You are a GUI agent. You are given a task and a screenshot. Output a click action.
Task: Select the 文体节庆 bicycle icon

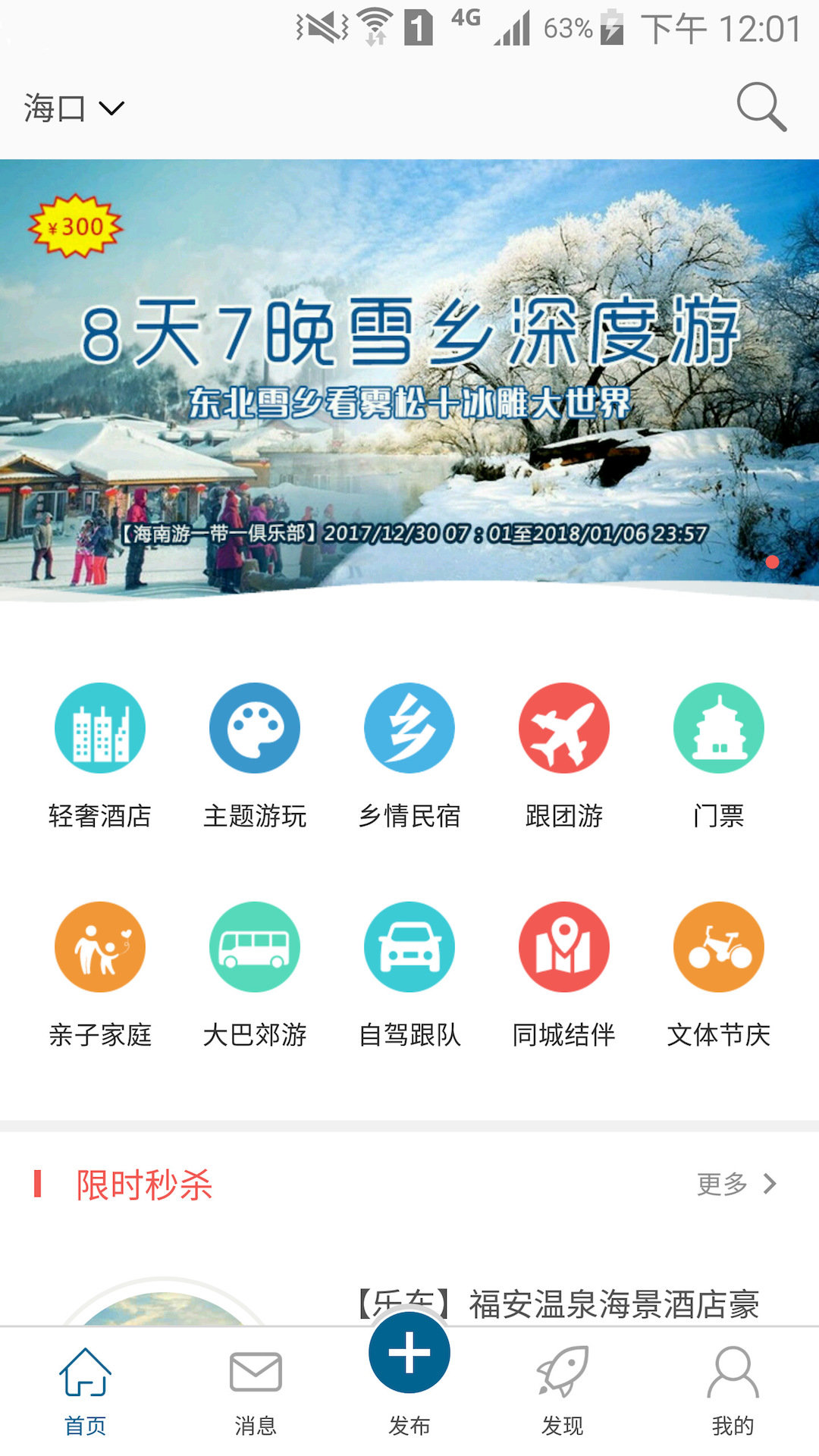(x=719, y=946)
